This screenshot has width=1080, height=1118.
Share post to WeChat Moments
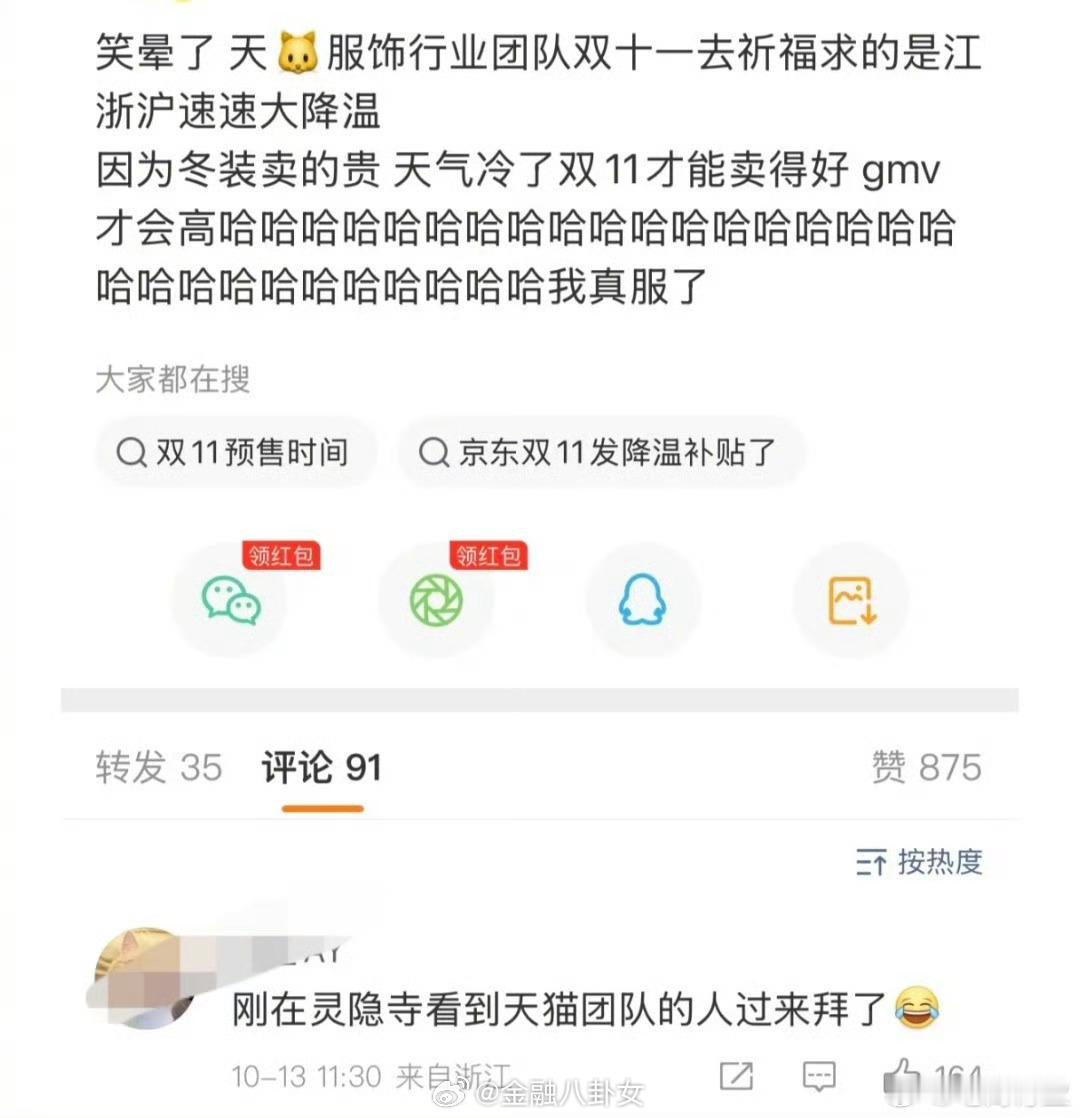click(437, 600)
